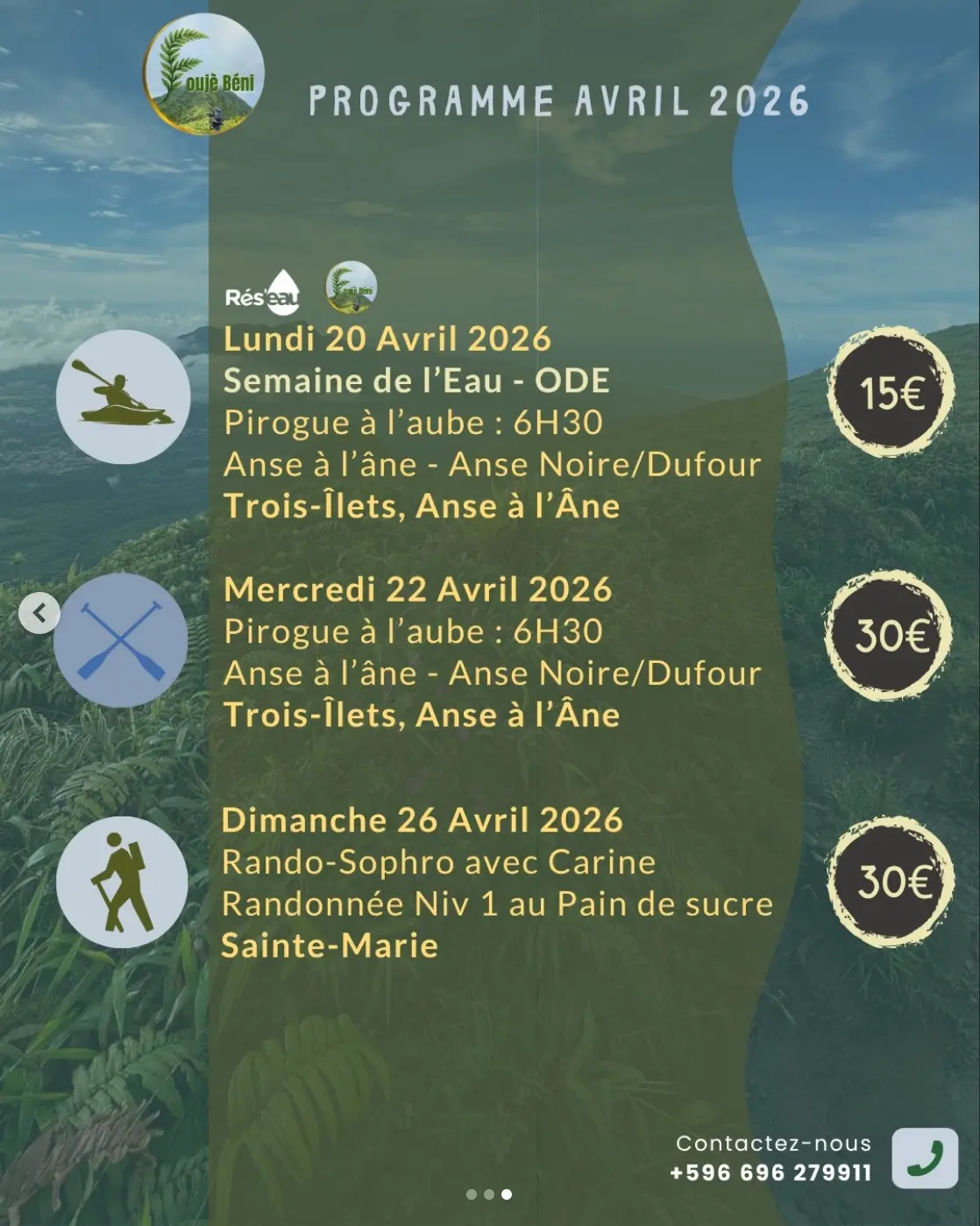The width and height of the screenshot is (980, 1226).
Task: Go back to the previous carousel image
Action: 39,613
